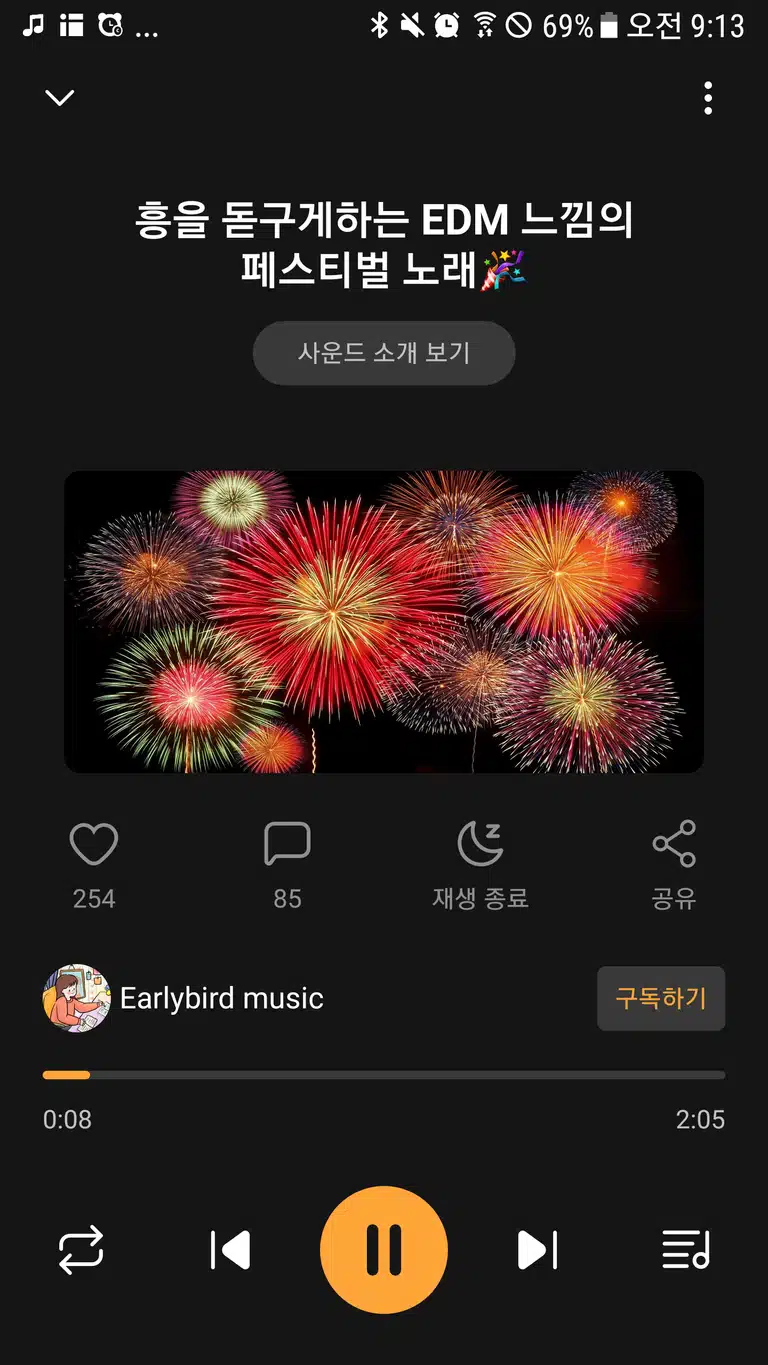
Task: Subscribe with the 구독하기 button
Action: tap(661, 998)
